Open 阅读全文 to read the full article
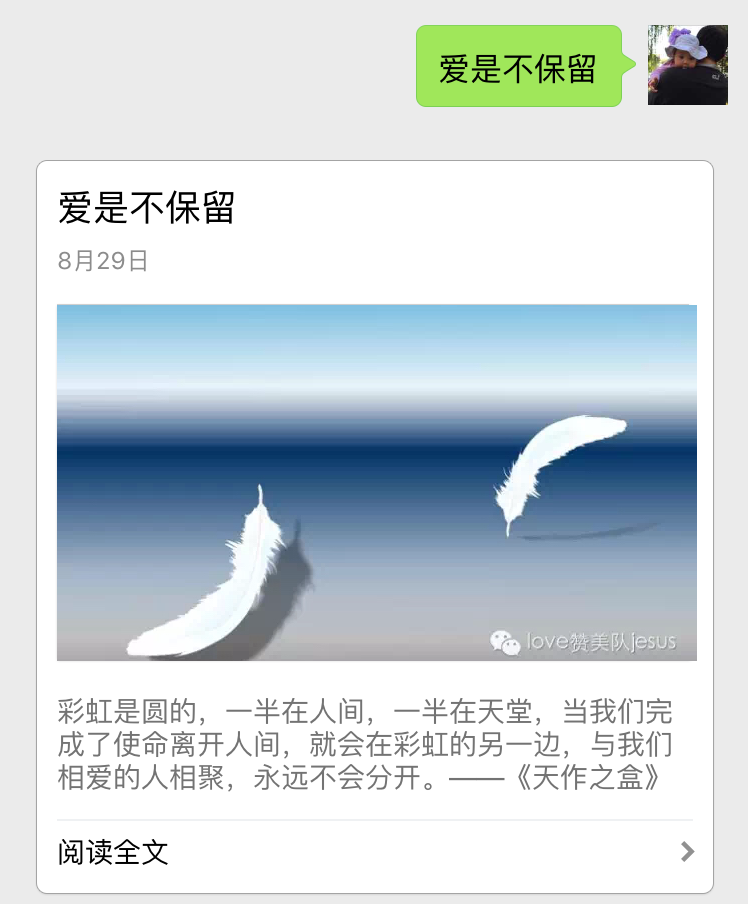The image size is (748, 904). coord(375,852)
